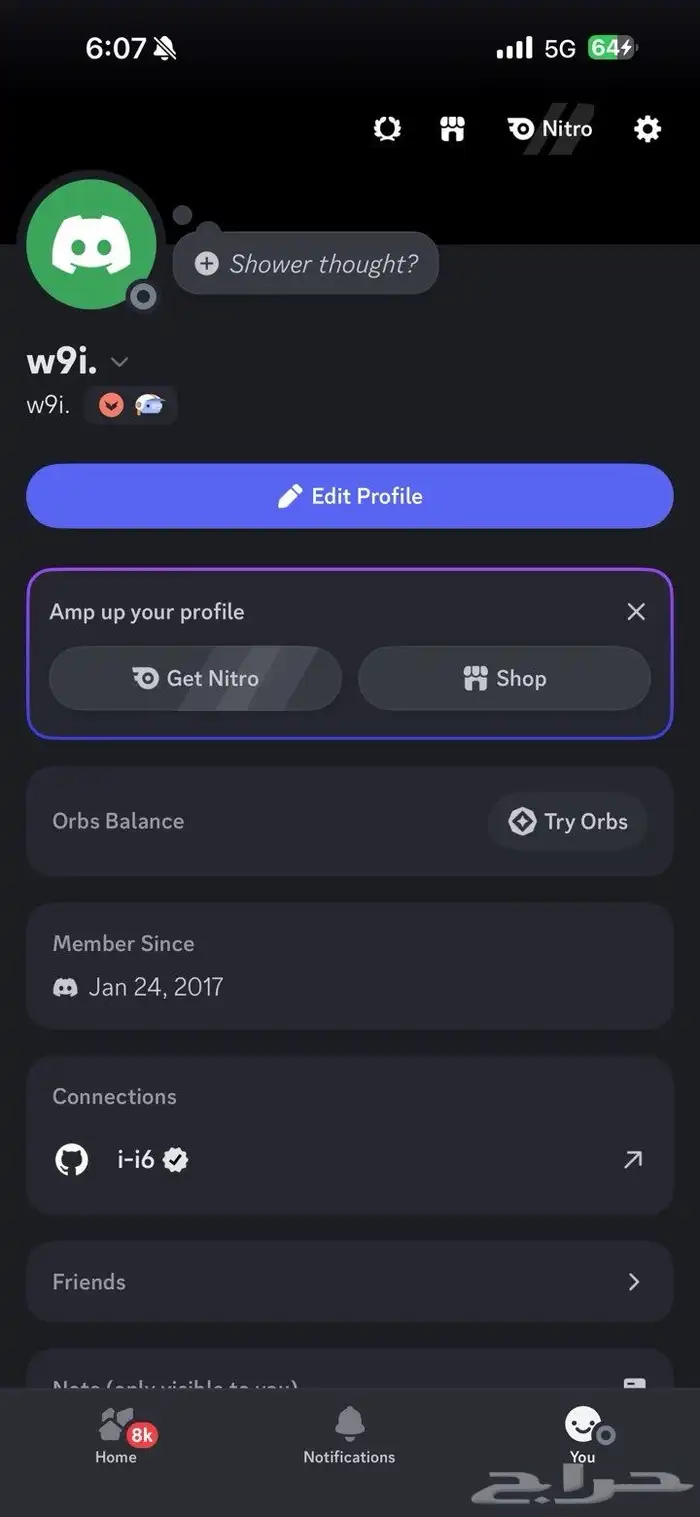Tap the green profile avatar
Screen dimensions: 700x1517
click(91, 245)
